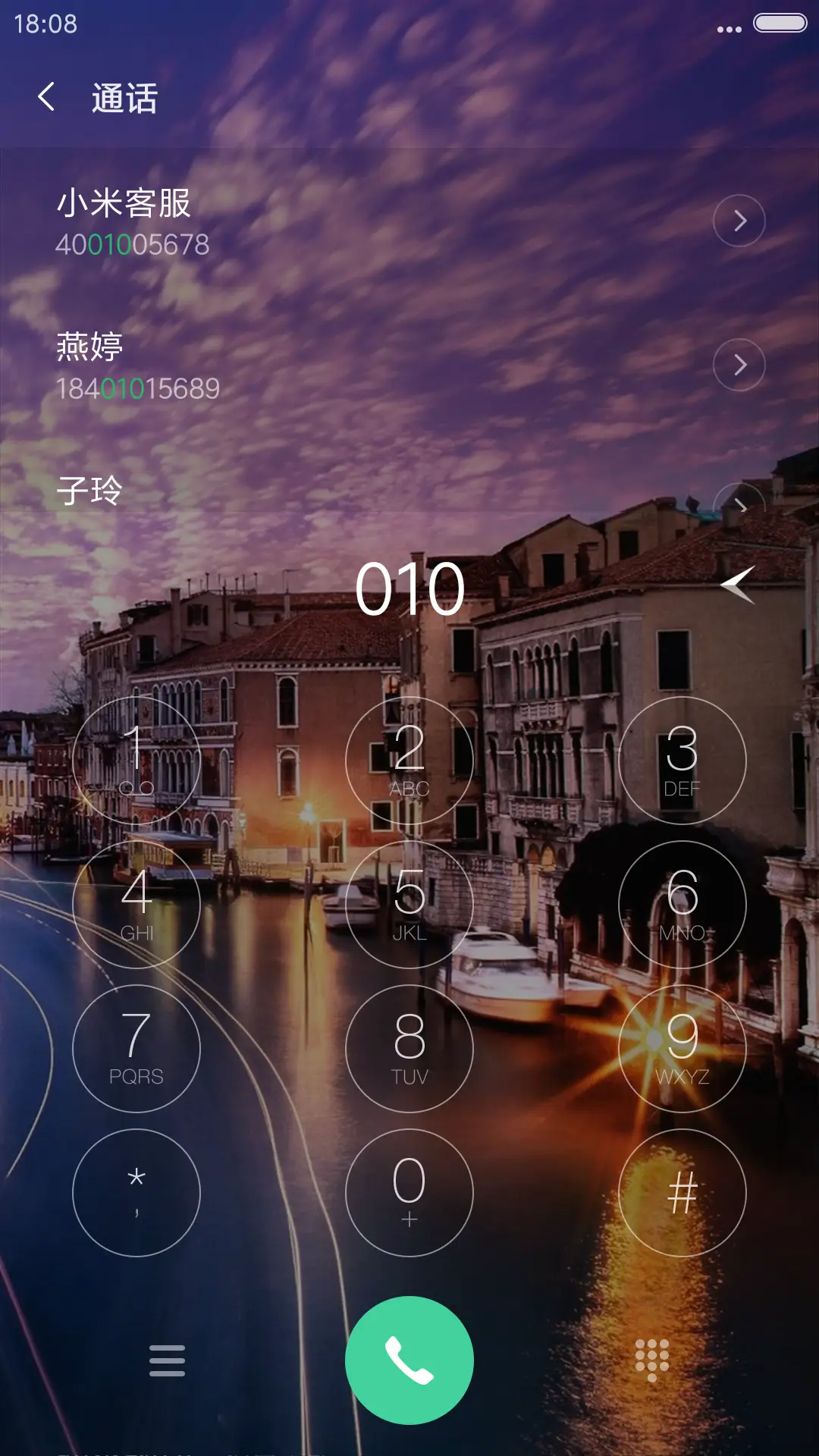Call the number 4001005678
The height and width of the screenshot is (1456, 819).
click(x=131, y=244)
